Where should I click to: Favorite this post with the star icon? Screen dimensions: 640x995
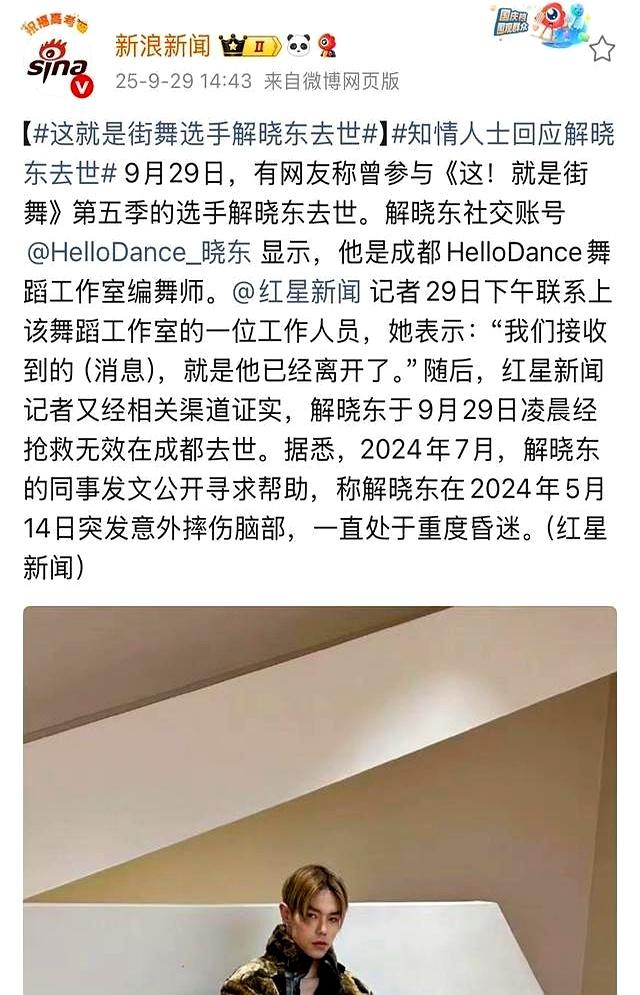(602, 49)
